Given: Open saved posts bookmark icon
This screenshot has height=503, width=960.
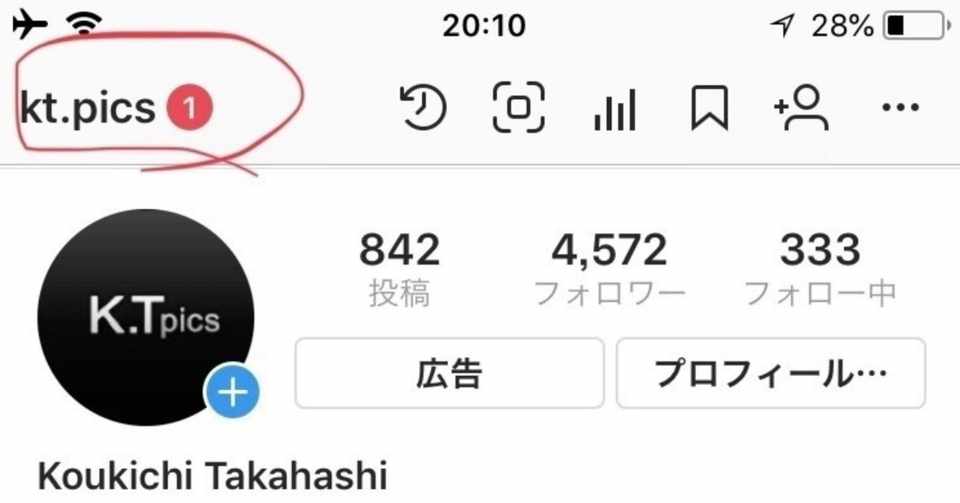Looking at the screenshot, I should coord(709,108).
